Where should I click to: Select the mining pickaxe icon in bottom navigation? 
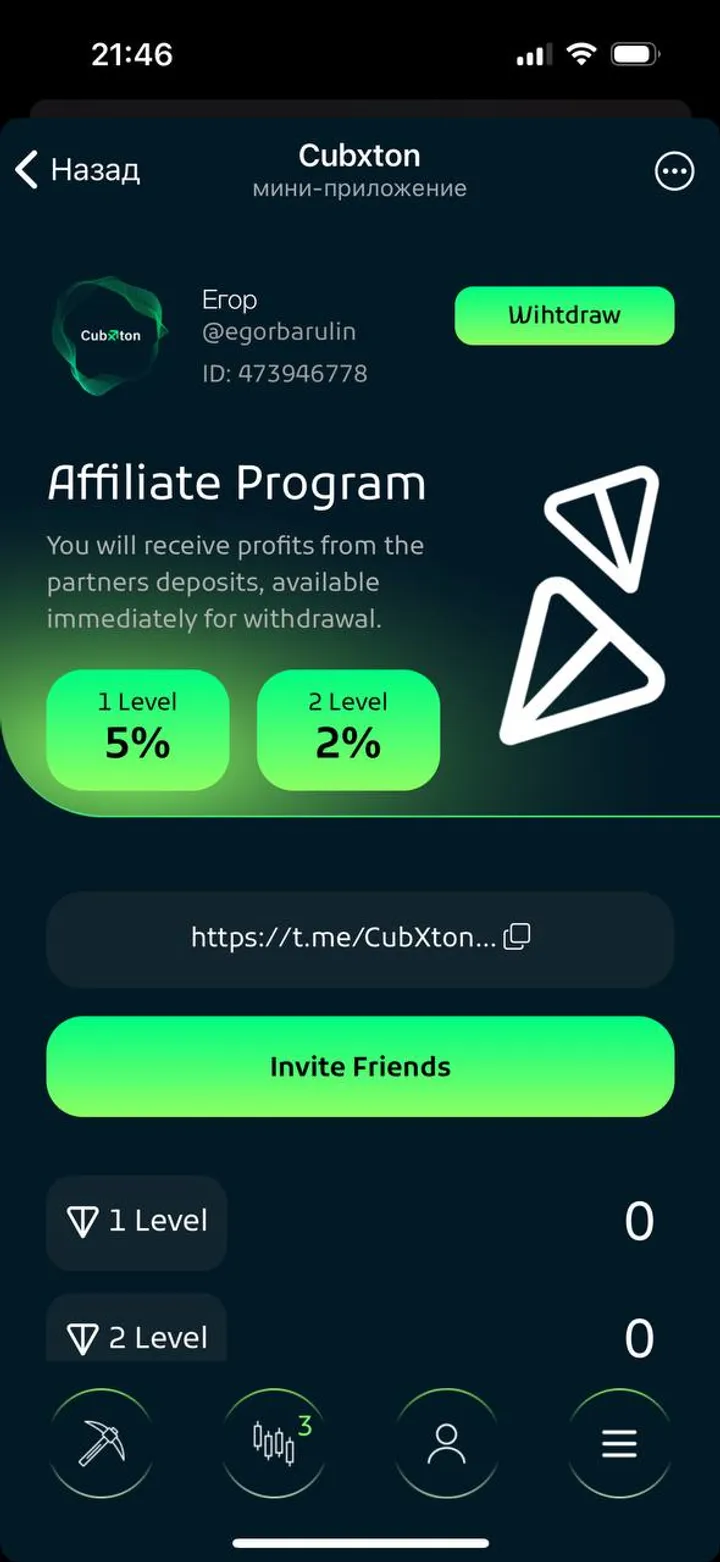point(100,1444)
